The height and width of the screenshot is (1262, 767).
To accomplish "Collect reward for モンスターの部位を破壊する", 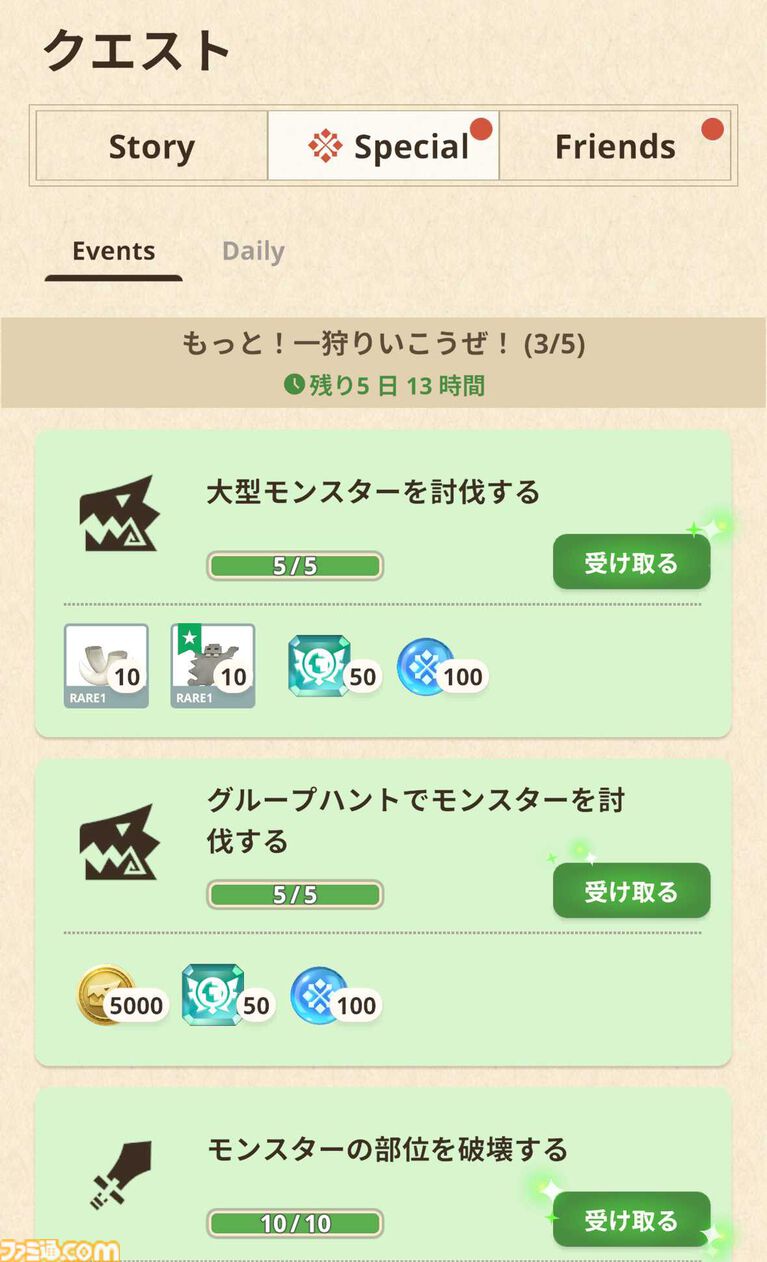I will [x=631, y=1220].
